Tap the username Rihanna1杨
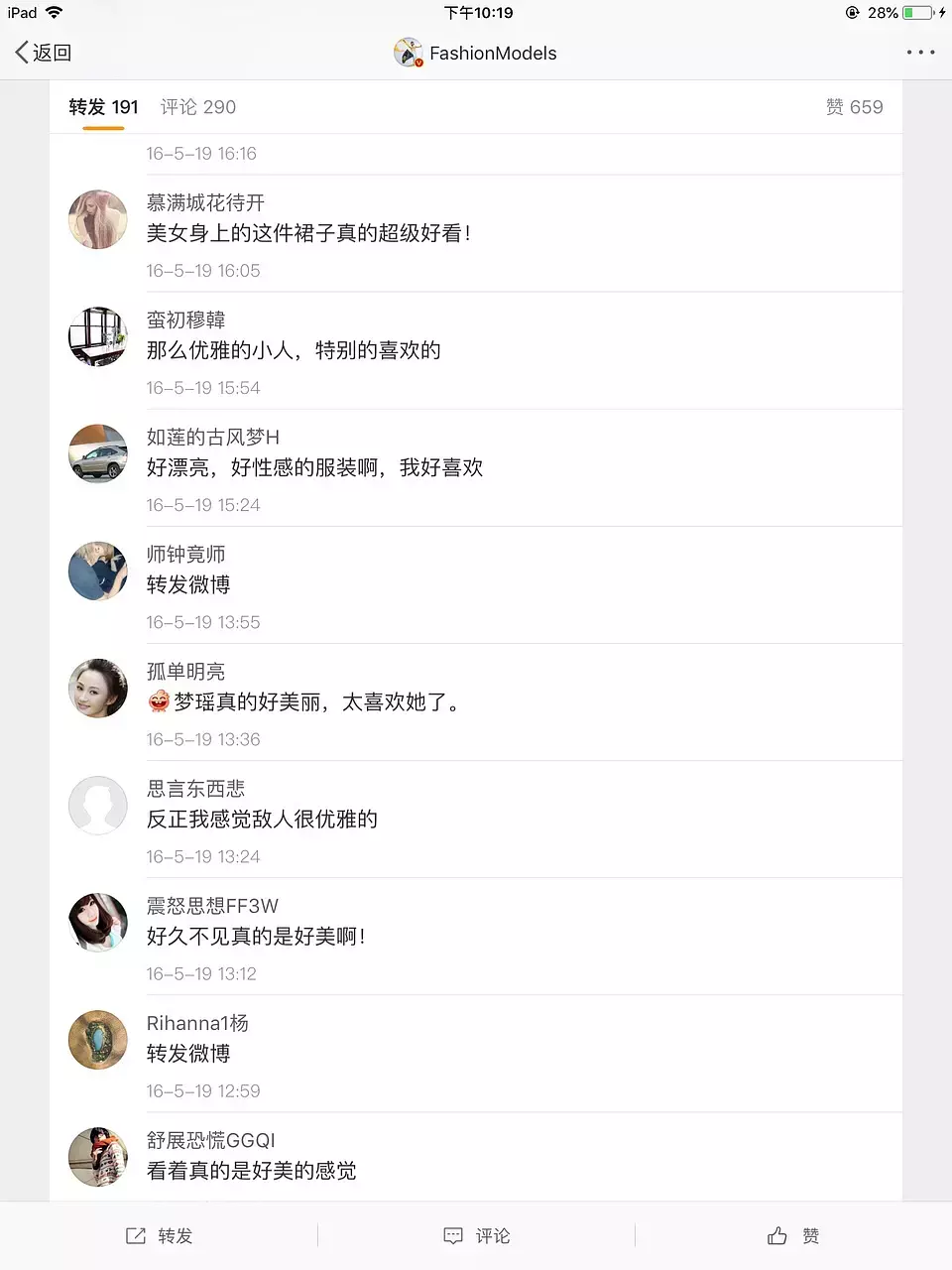This screenshot has width=952, height=1270. point(197,1023)
